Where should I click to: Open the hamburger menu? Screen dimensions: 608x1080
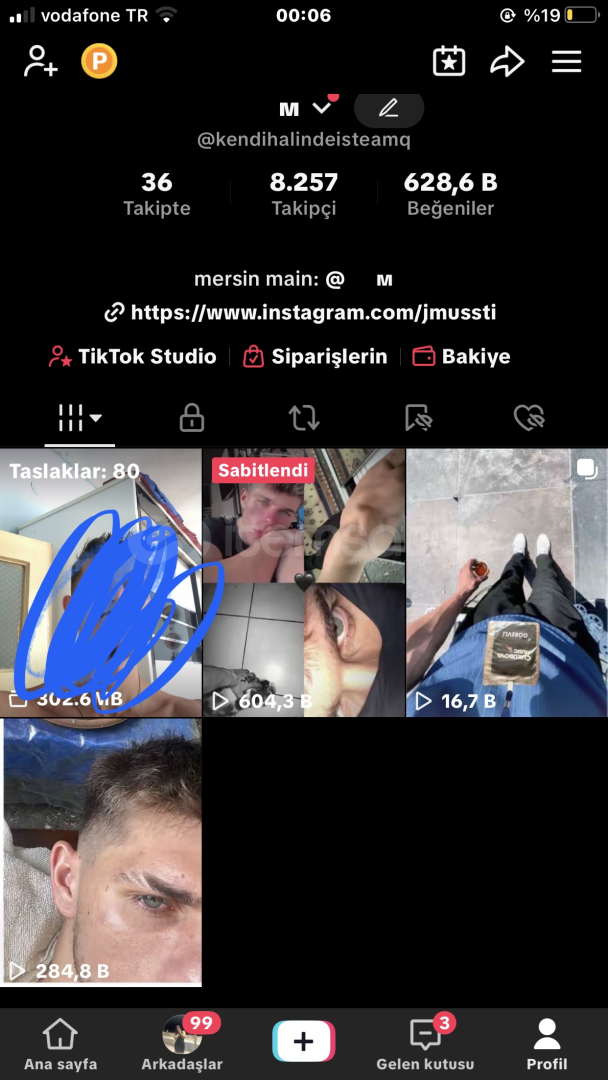567,62
